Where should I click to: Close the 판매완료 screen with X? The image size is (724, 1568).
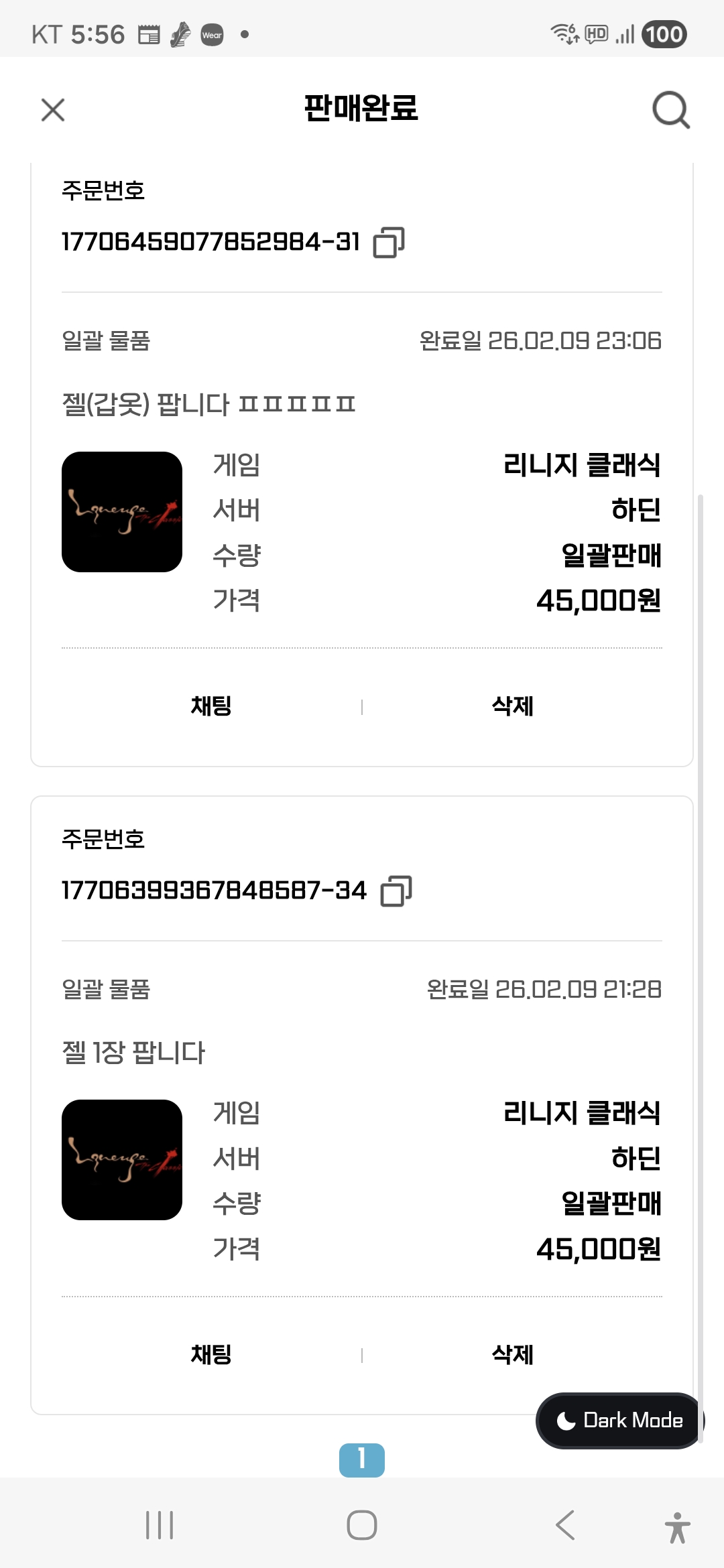[53, 110]
